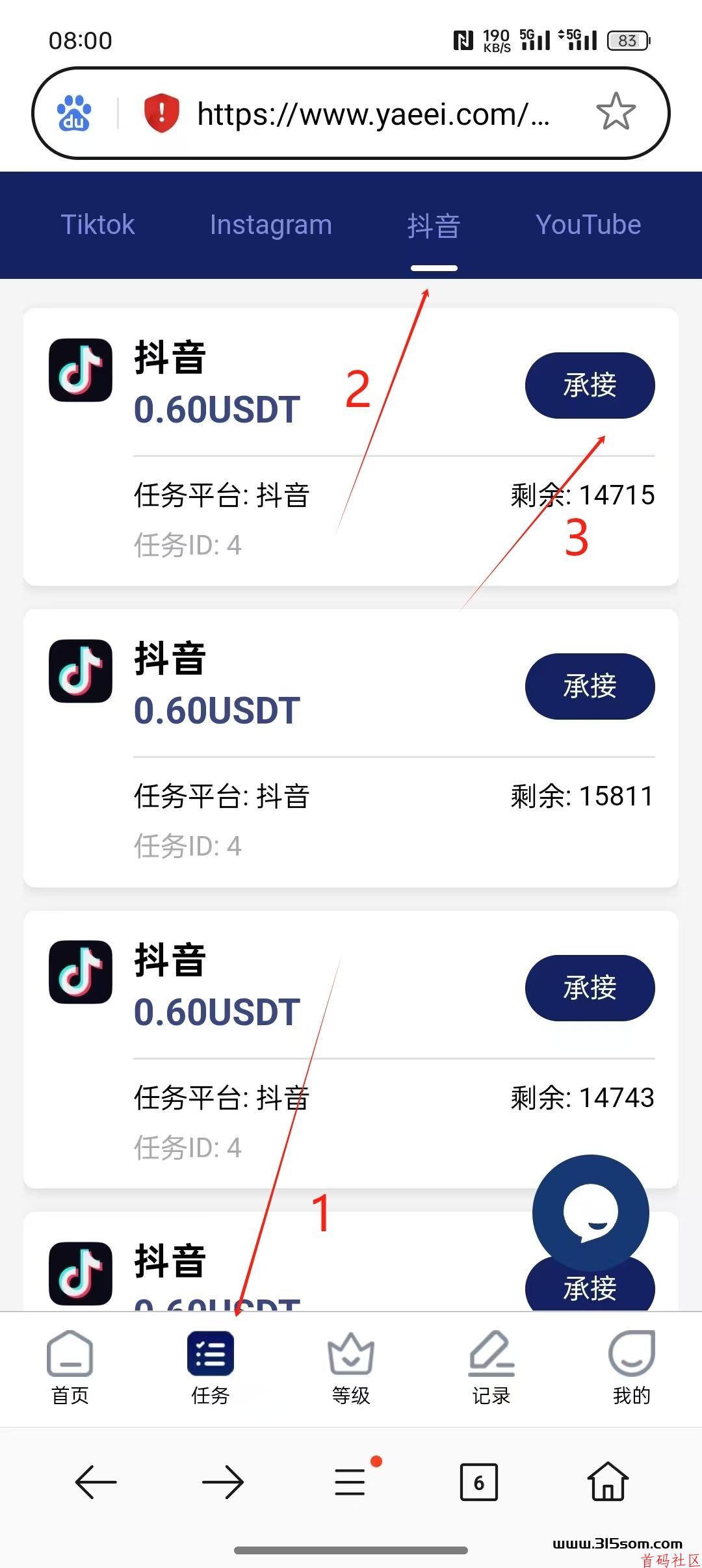Open the red site security shield
Screen dimensions: 702x1568
click(x=161, y=113)
